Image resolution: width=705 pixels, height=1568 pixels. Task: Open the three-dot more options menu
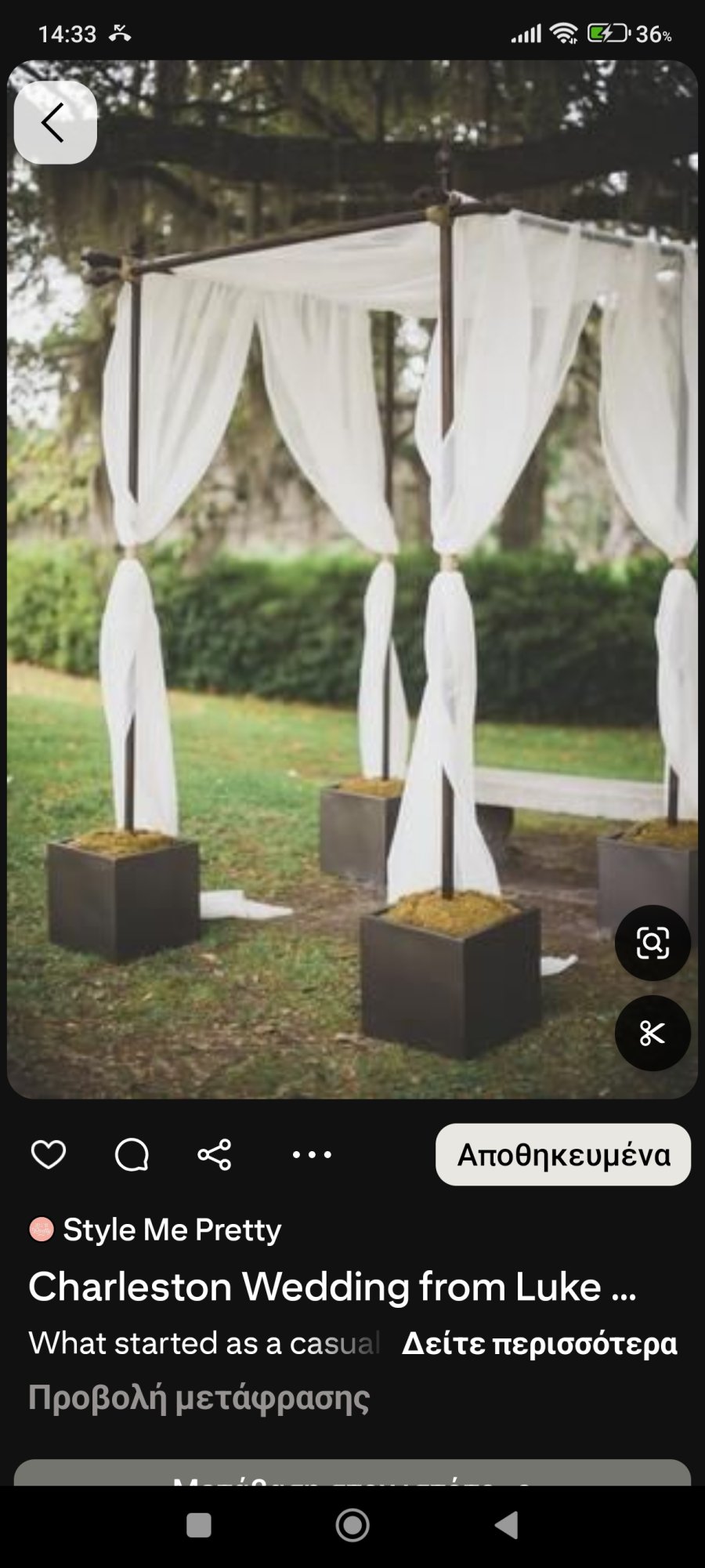[312, 1154]
